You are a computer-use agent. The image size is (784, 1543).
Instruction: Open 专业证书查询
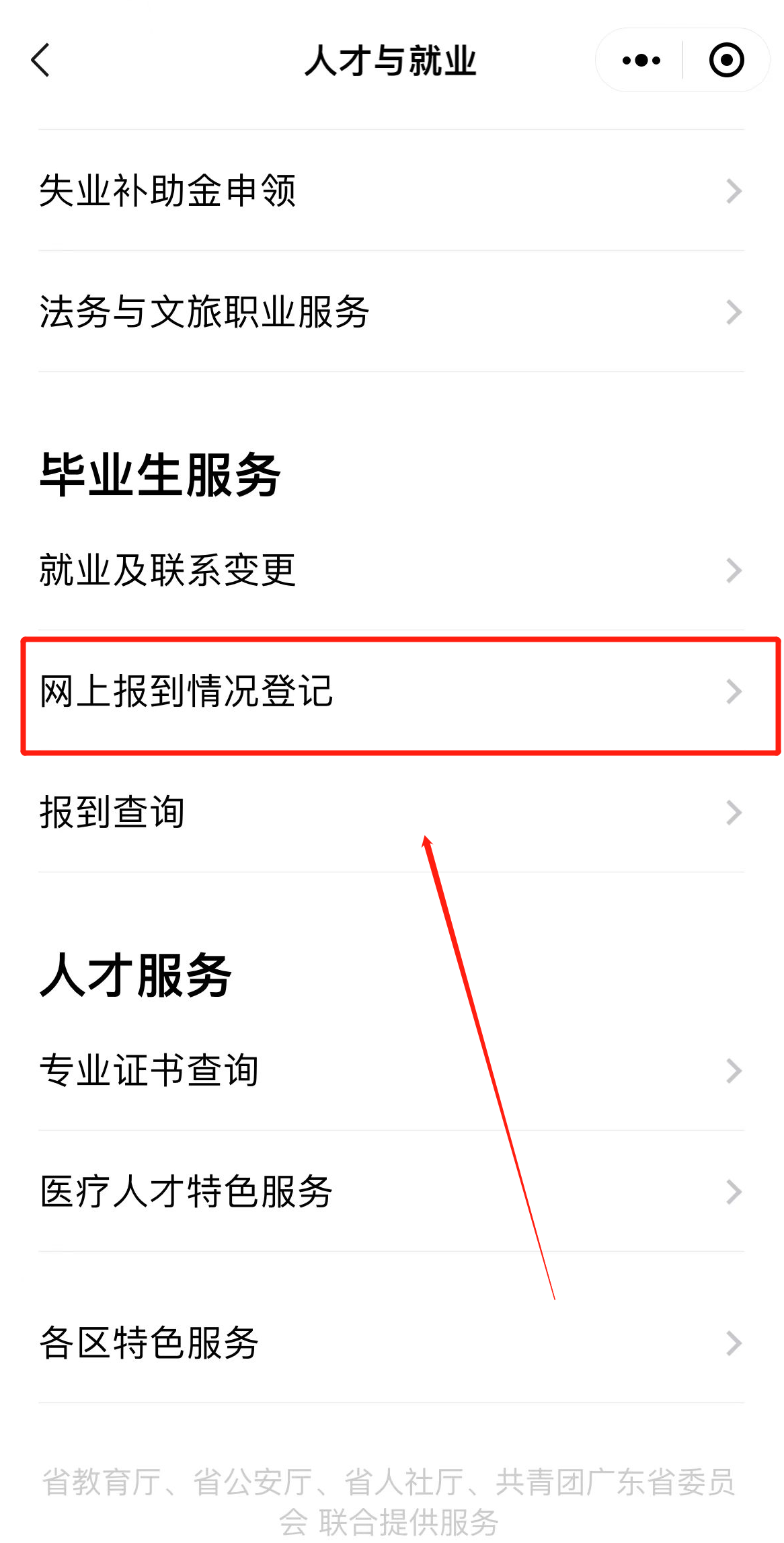(x=391, y=1071)
